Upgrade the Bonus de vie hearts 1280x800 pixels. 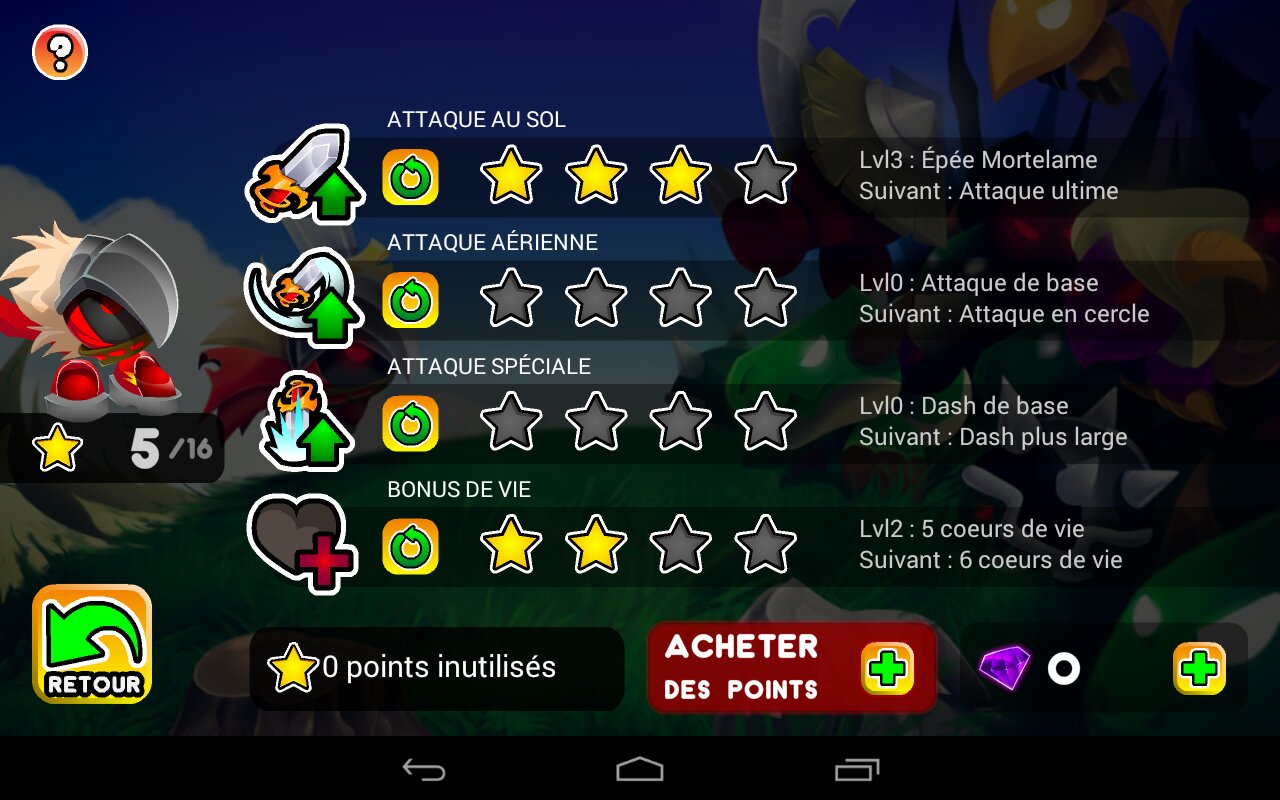tap(300, 544)
